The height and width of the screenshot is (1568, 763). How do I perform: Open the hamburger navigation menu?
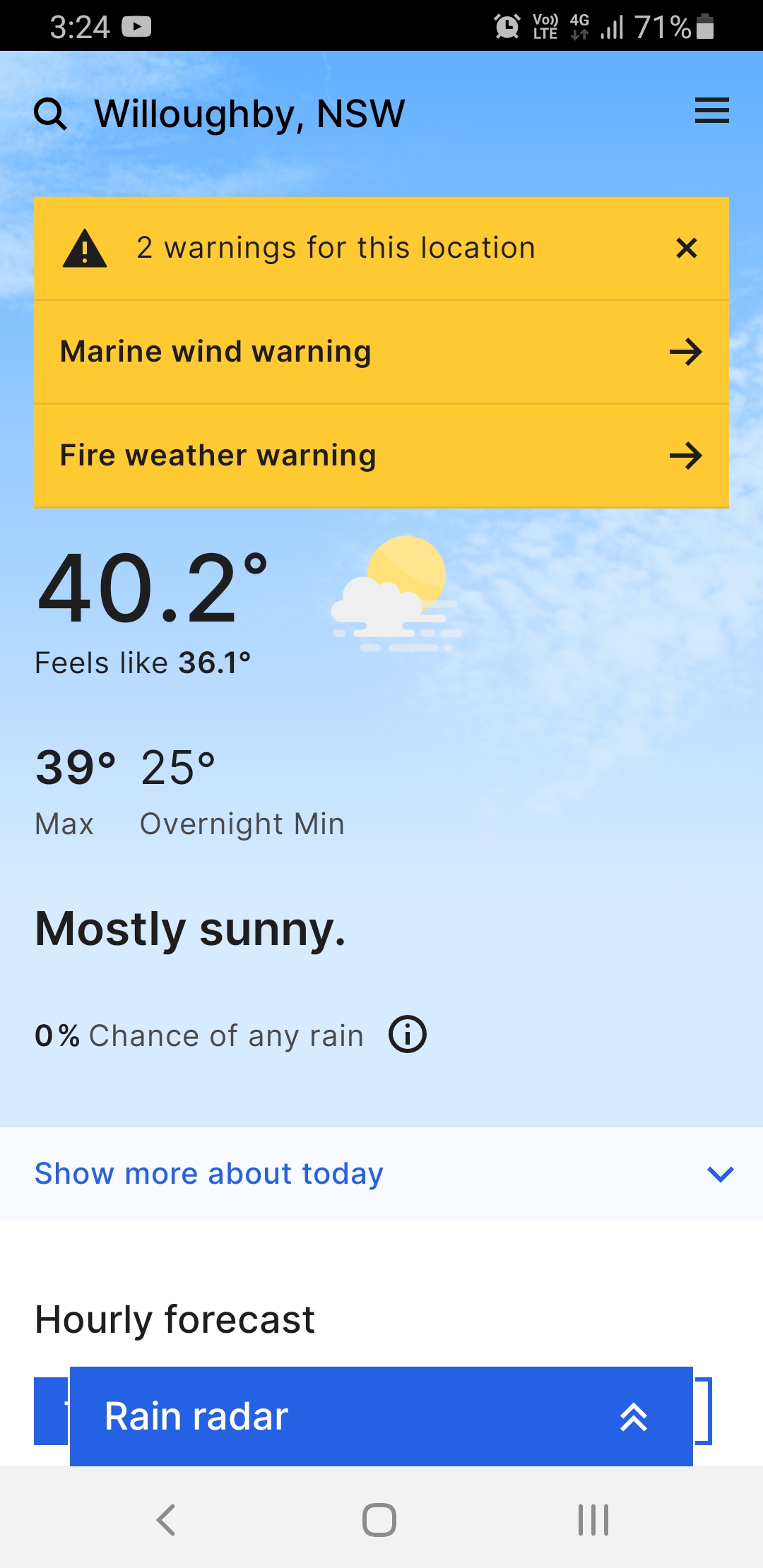click(x=711, y=111)
